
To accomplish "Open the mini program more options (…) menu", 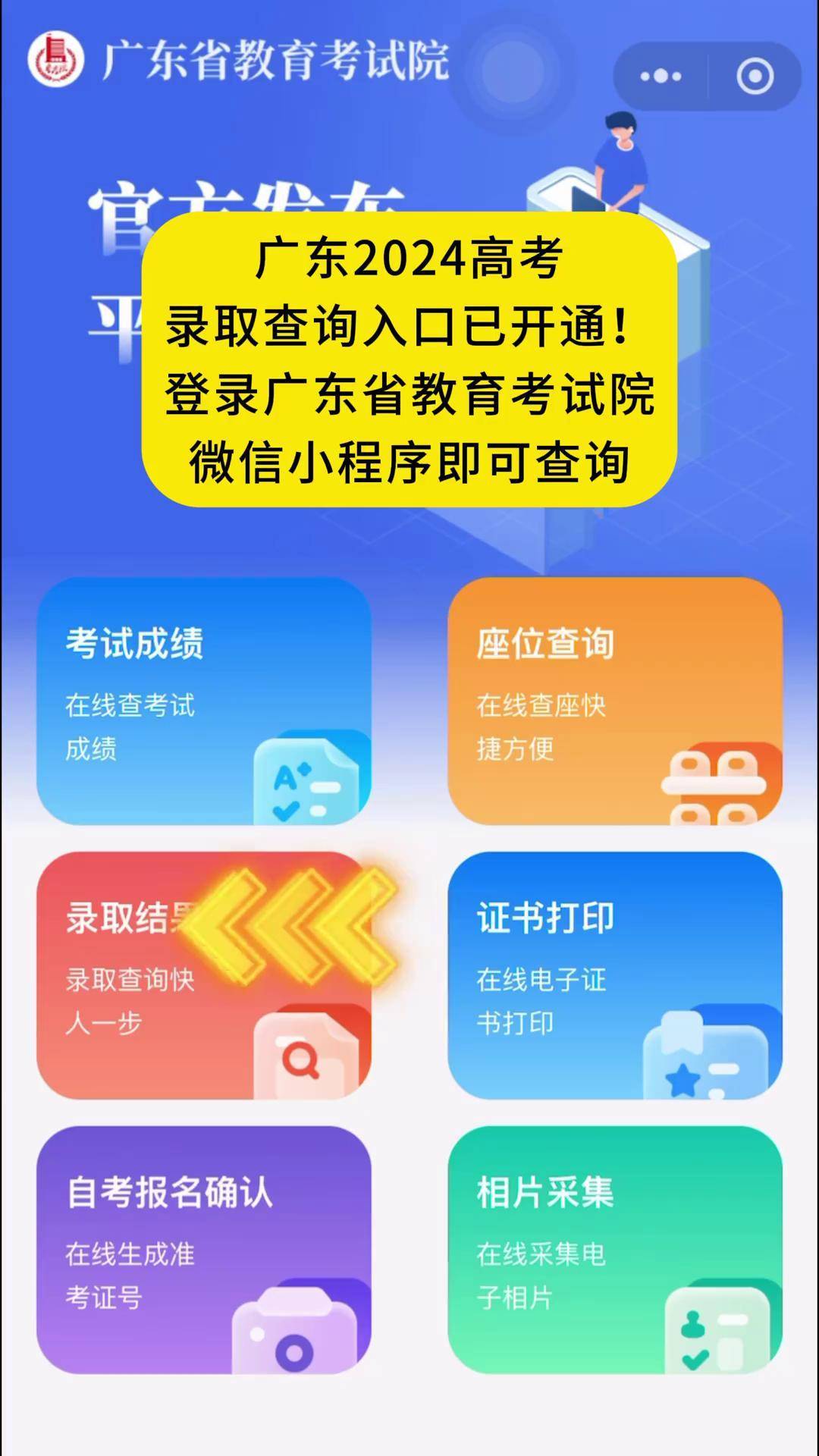I will [660, 75].
